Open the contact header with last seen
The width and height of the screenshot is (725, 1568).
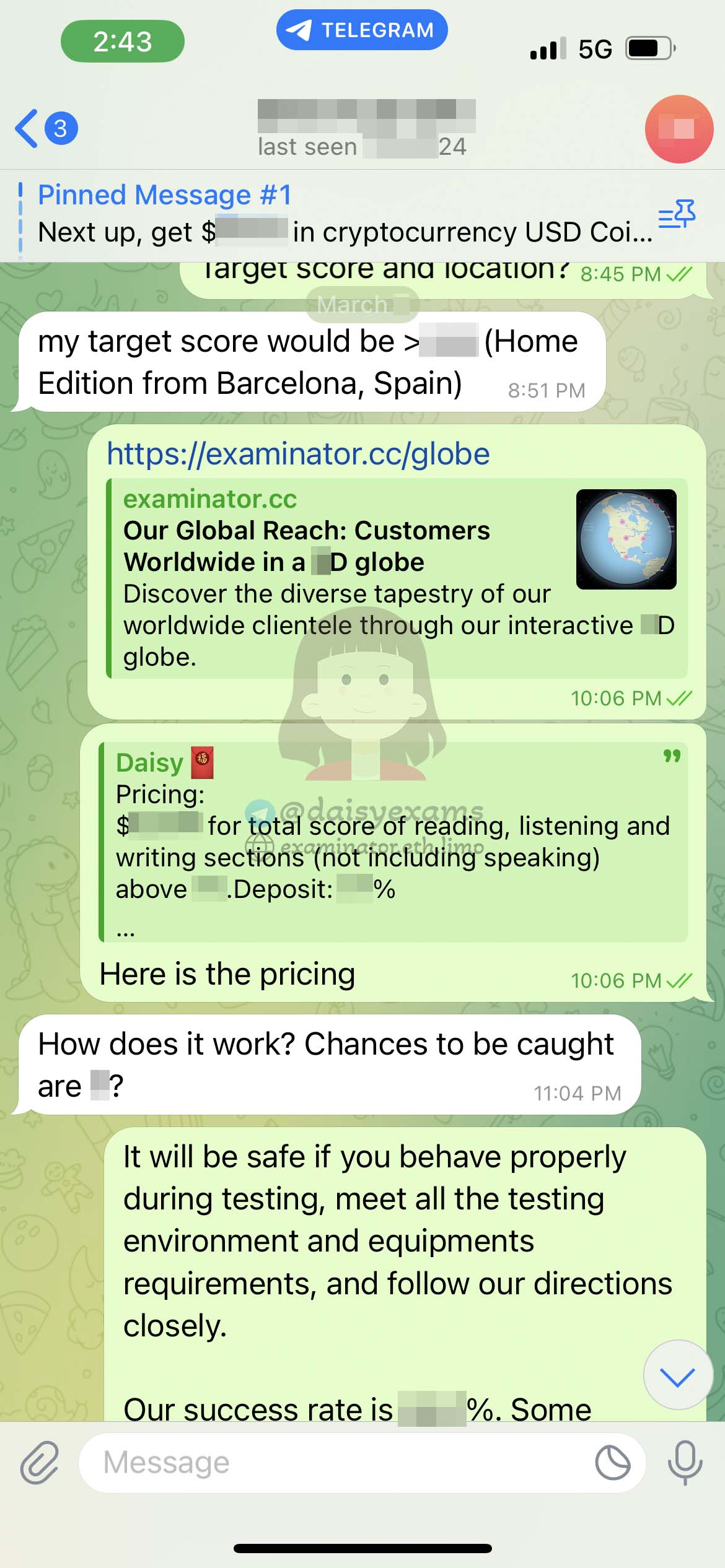tap(366, 129)
